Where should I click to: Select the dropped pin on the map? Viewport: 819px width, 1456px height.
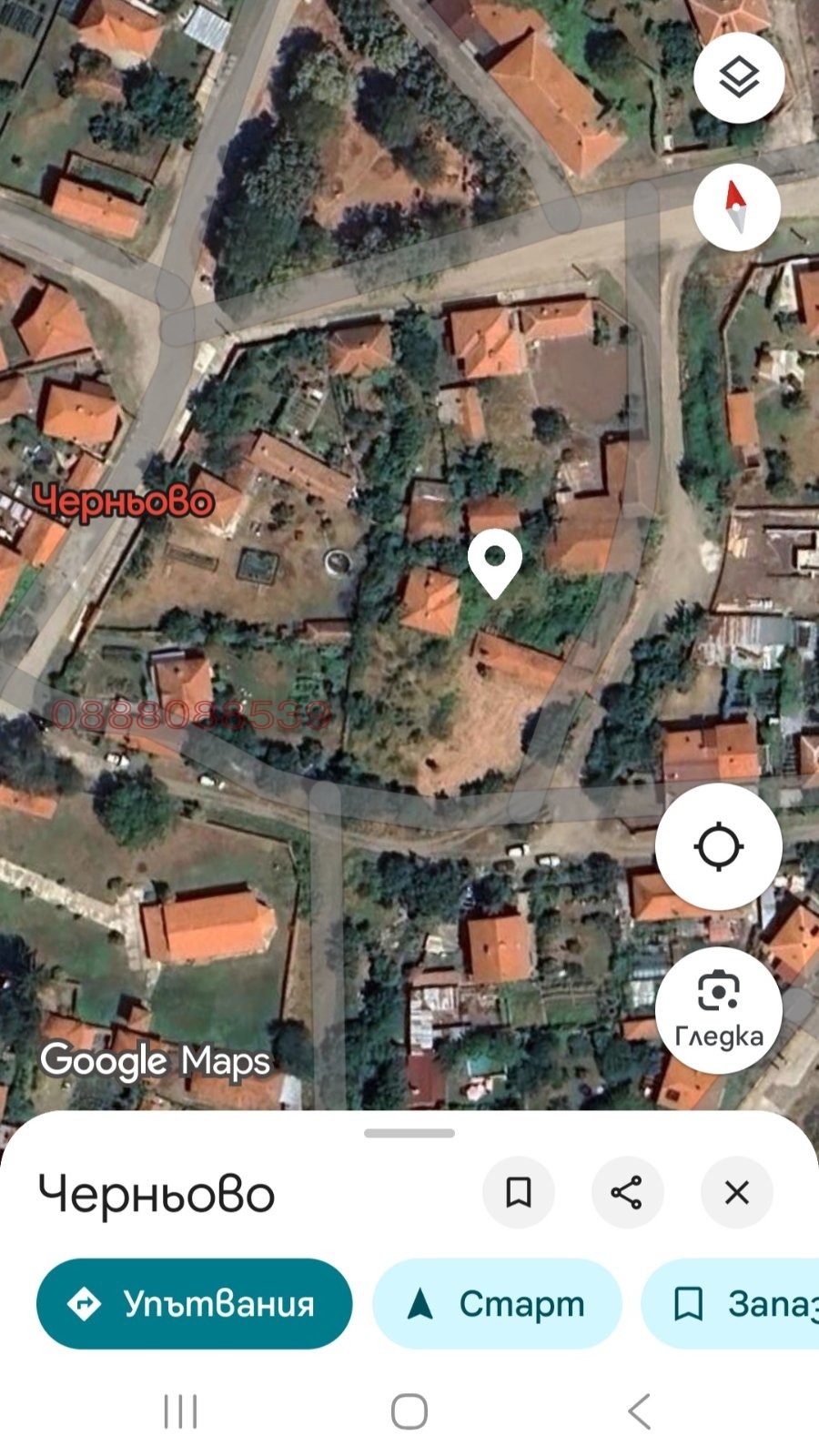point(495,561)
